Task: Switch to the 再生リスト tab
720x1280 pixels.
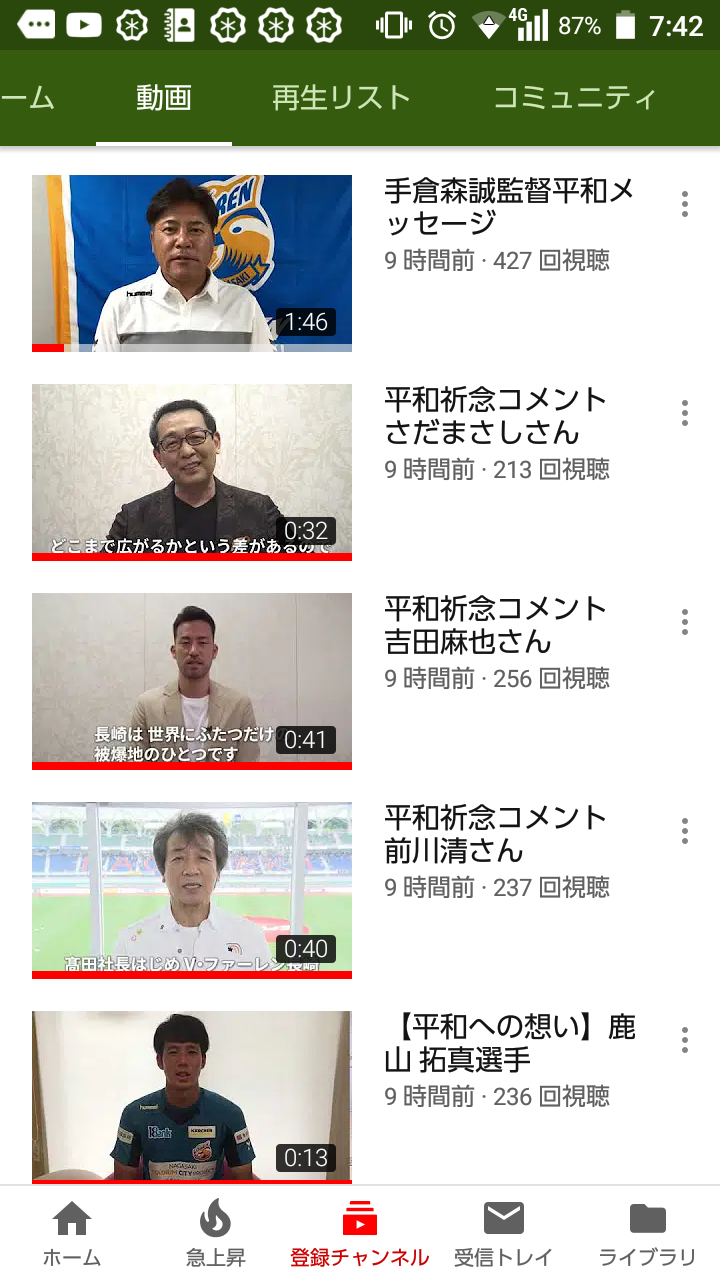Action: click(341, 98)
